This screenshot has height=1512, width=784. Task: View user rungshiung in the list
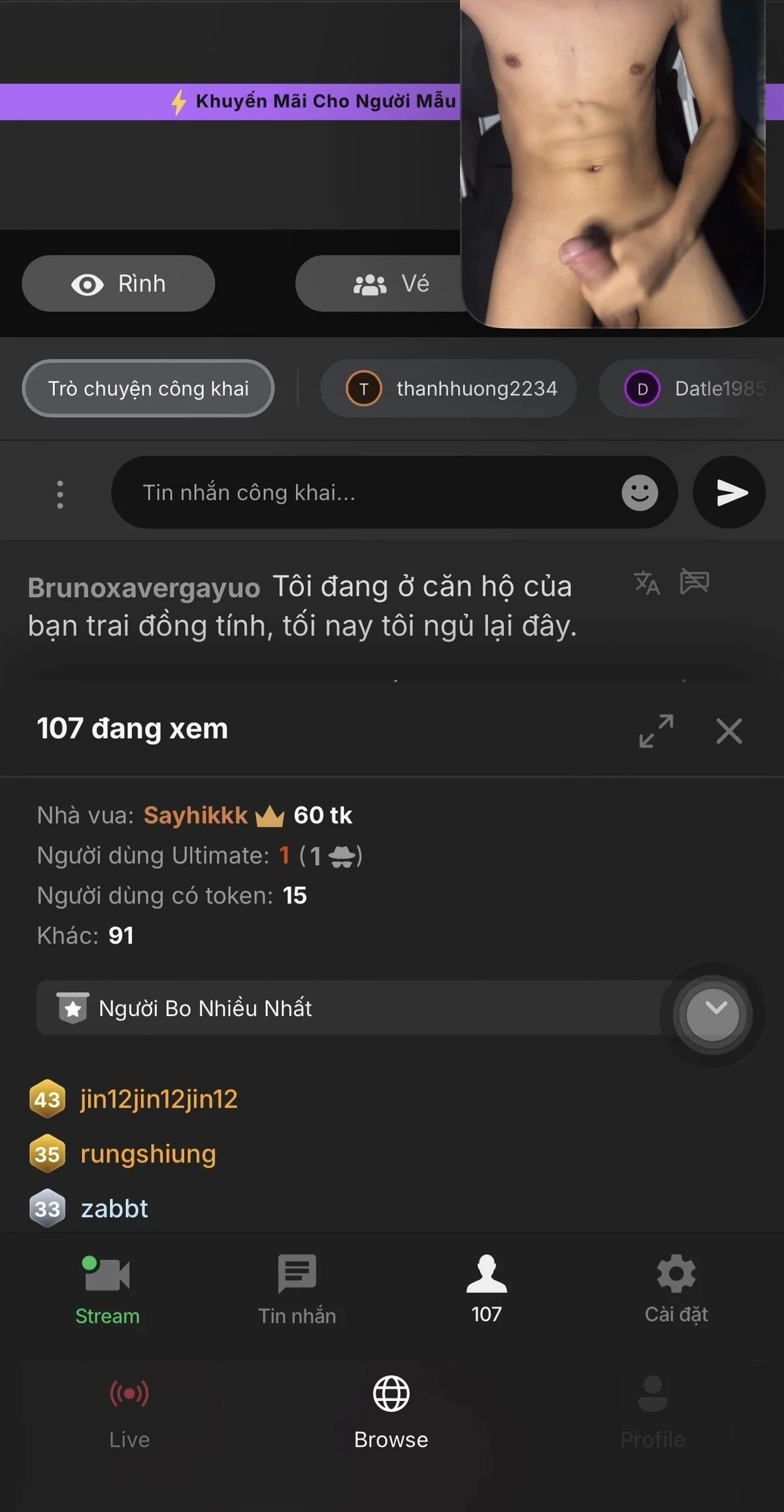[x=148, y=1154]
